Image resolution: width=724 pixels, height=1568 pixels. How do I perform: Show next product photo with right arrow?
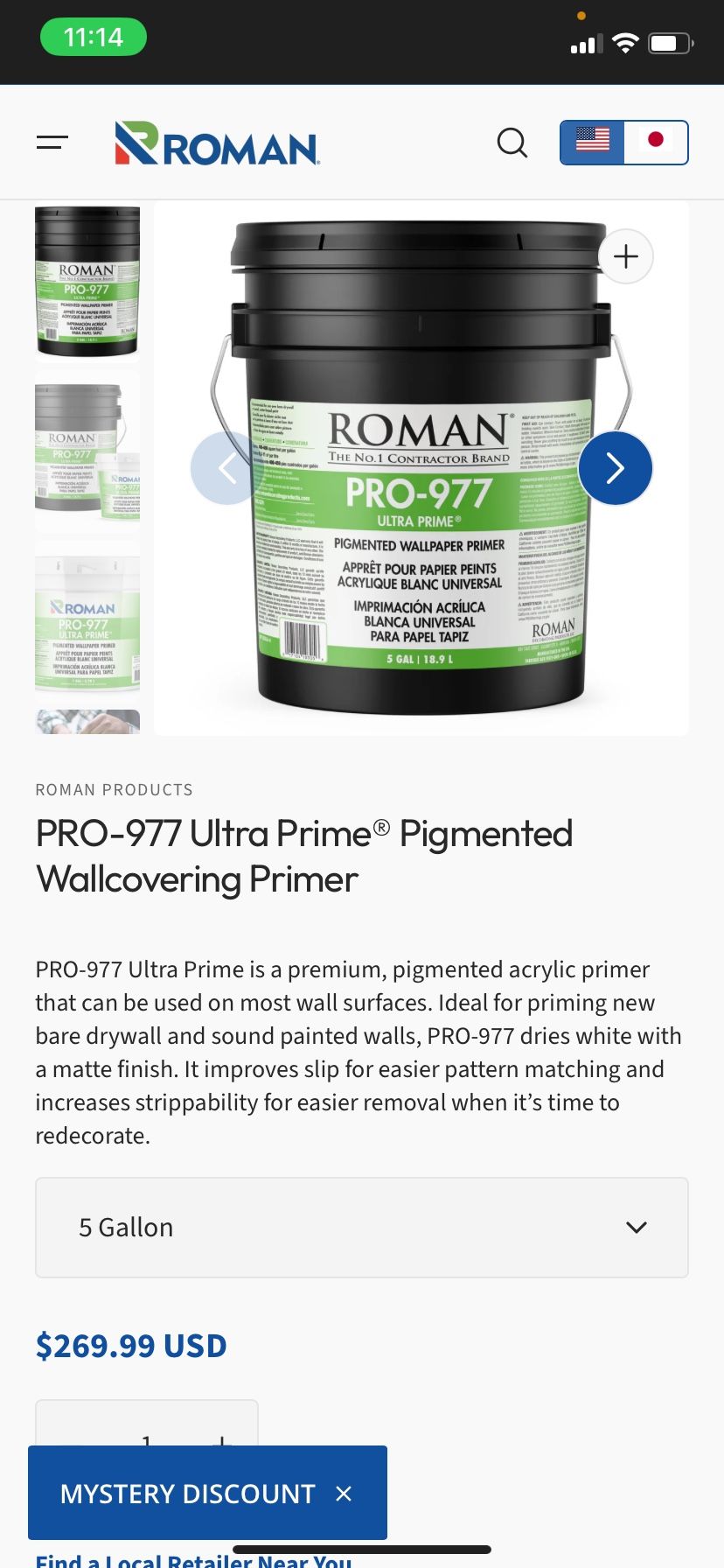pyautogui.click(x=615, y=468)
